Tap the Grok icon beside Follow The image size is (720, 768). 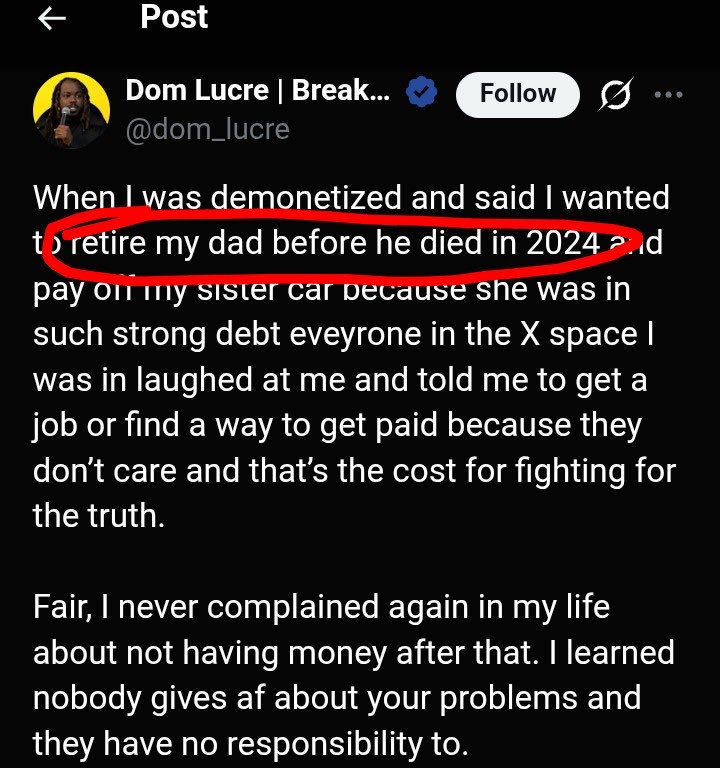613,95
